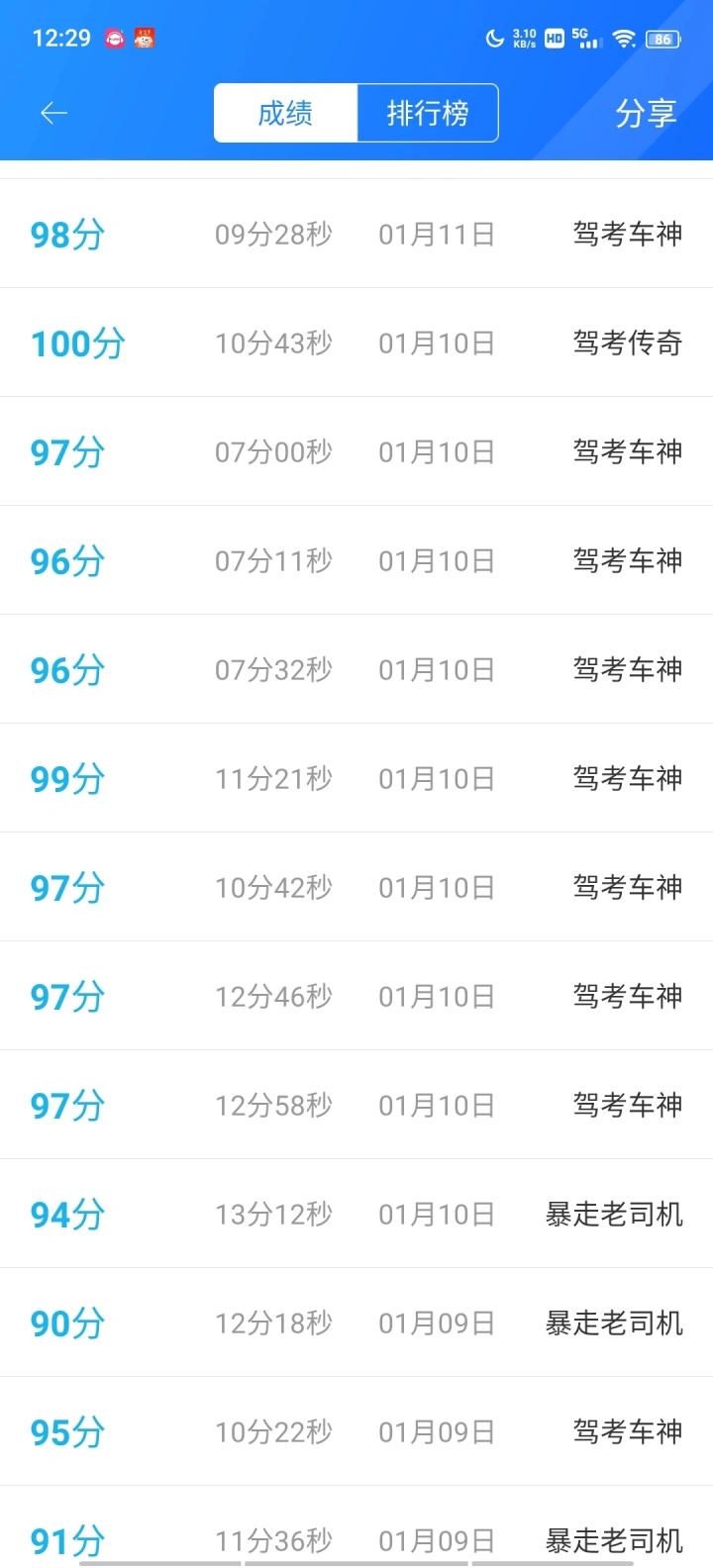Open the 94分 score record
This screenshot has height=1568, width=713.
pyautogui.click(x=356, y=1214)
